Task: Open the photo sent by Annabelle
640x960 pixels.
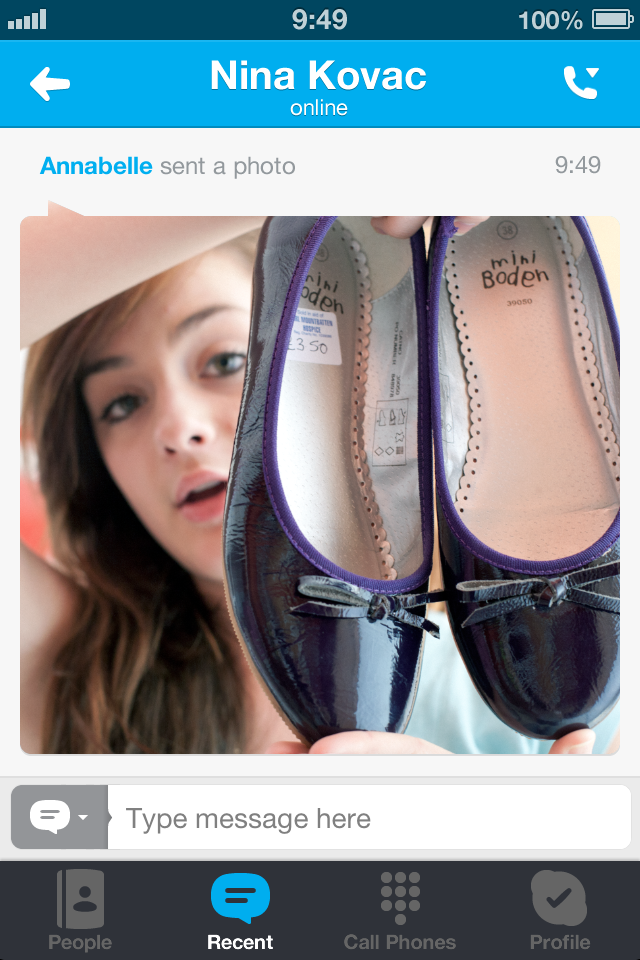Action: click(x=320, y=485)
